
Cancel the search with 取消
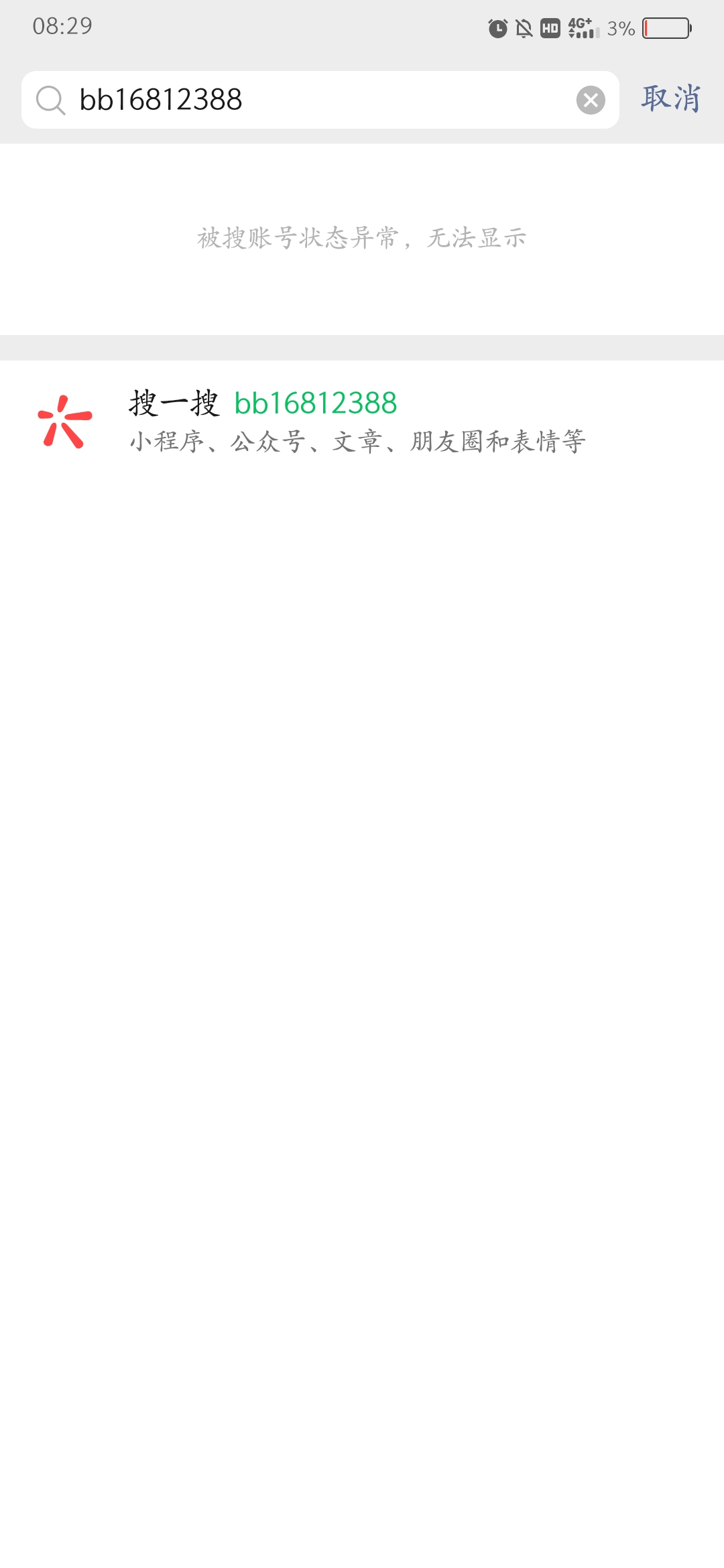pos(671,99)
